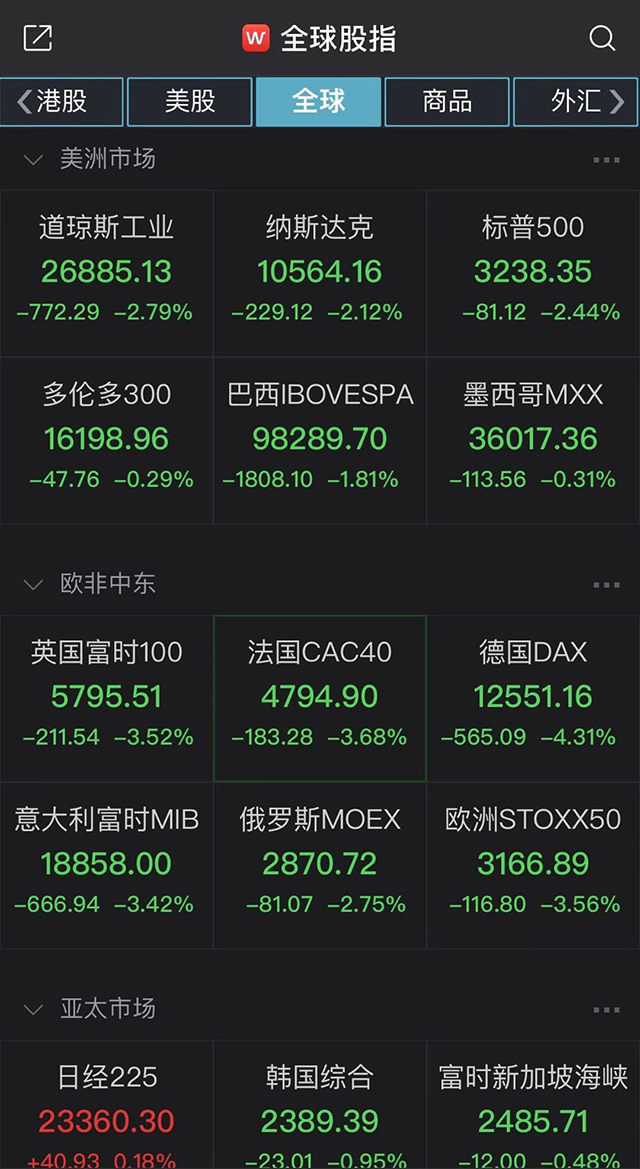This screenshot has height=1169, width=640.
Task: Open the 外汇 tab
Action: [576, 101]
